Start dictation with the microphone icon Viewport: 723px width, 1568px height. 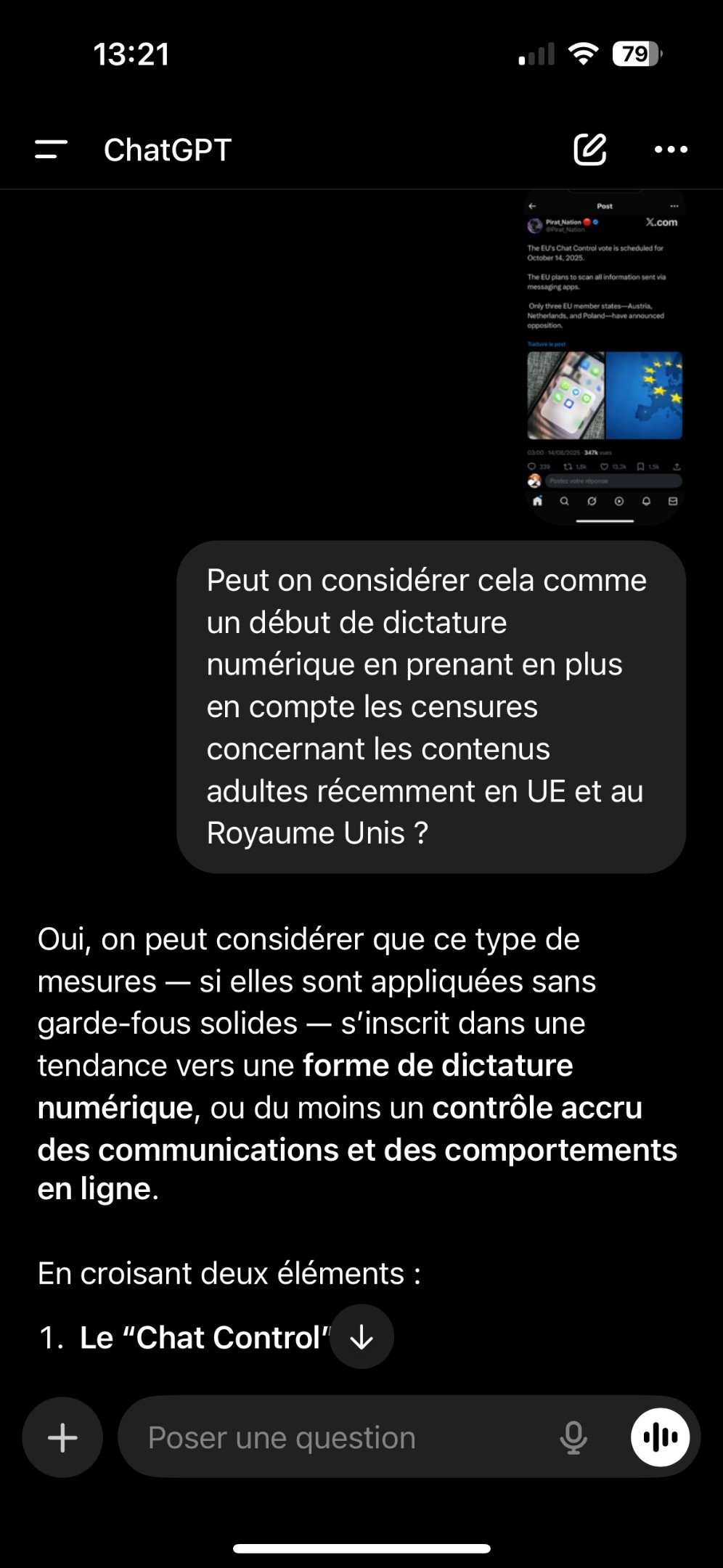pyautogui.click(x=573, y=1437)
